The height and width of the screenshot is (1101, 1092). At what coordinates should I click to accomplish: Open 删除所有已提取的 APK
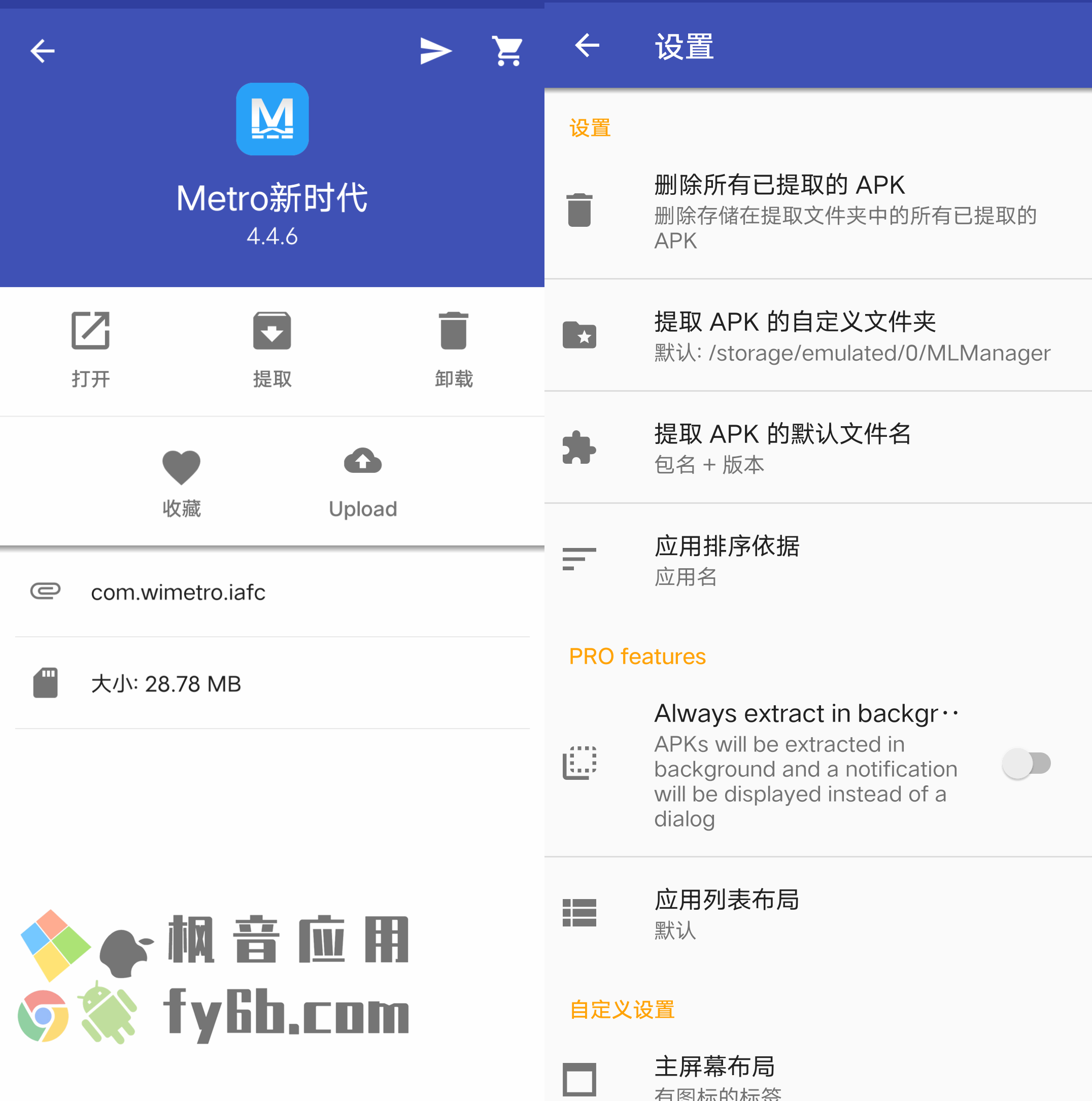pyautogui.click(x=818, y=211)
